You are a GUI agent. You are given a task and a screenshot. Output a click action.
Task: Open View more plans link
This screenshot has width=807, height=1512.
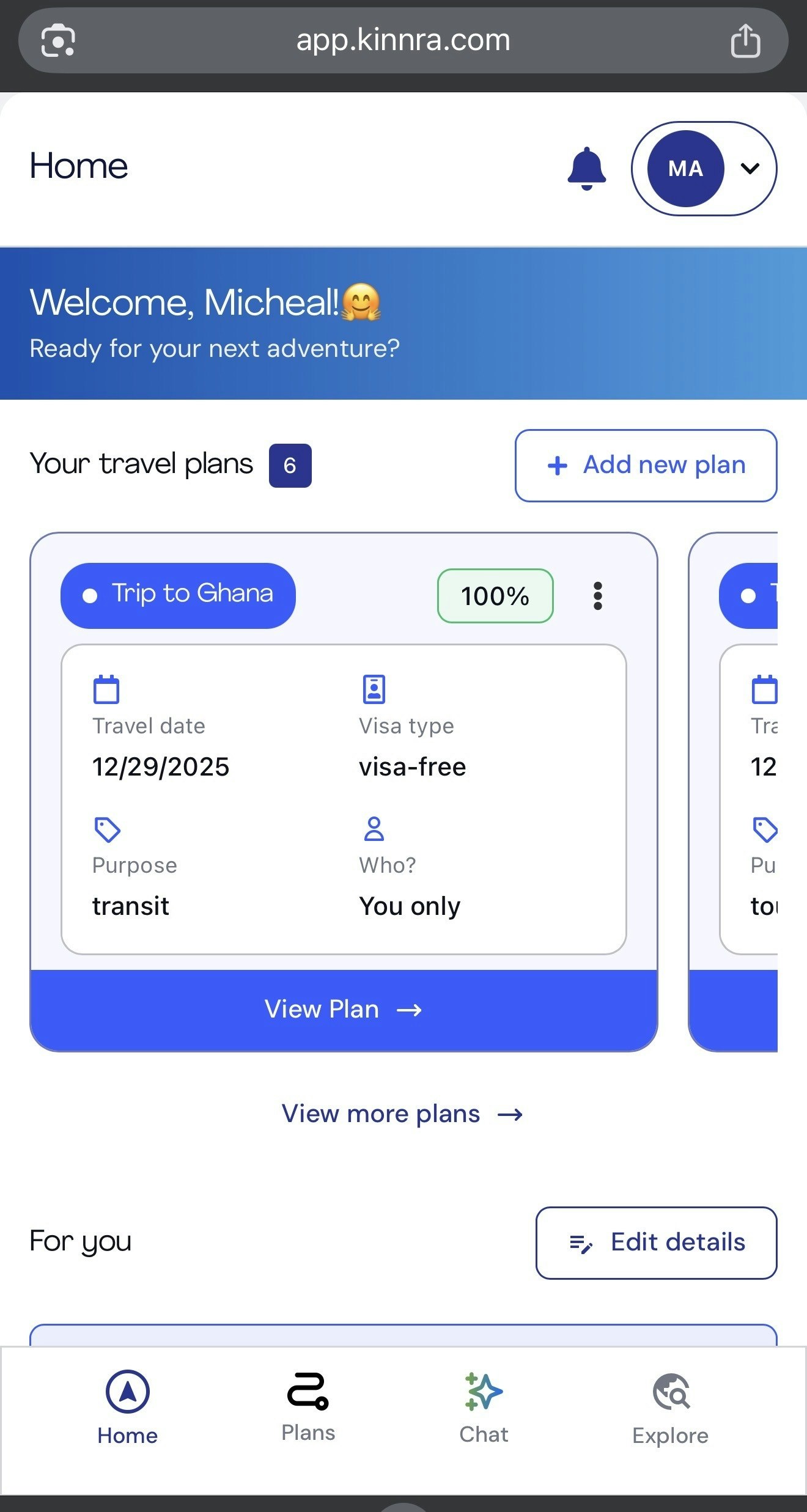402,1114
